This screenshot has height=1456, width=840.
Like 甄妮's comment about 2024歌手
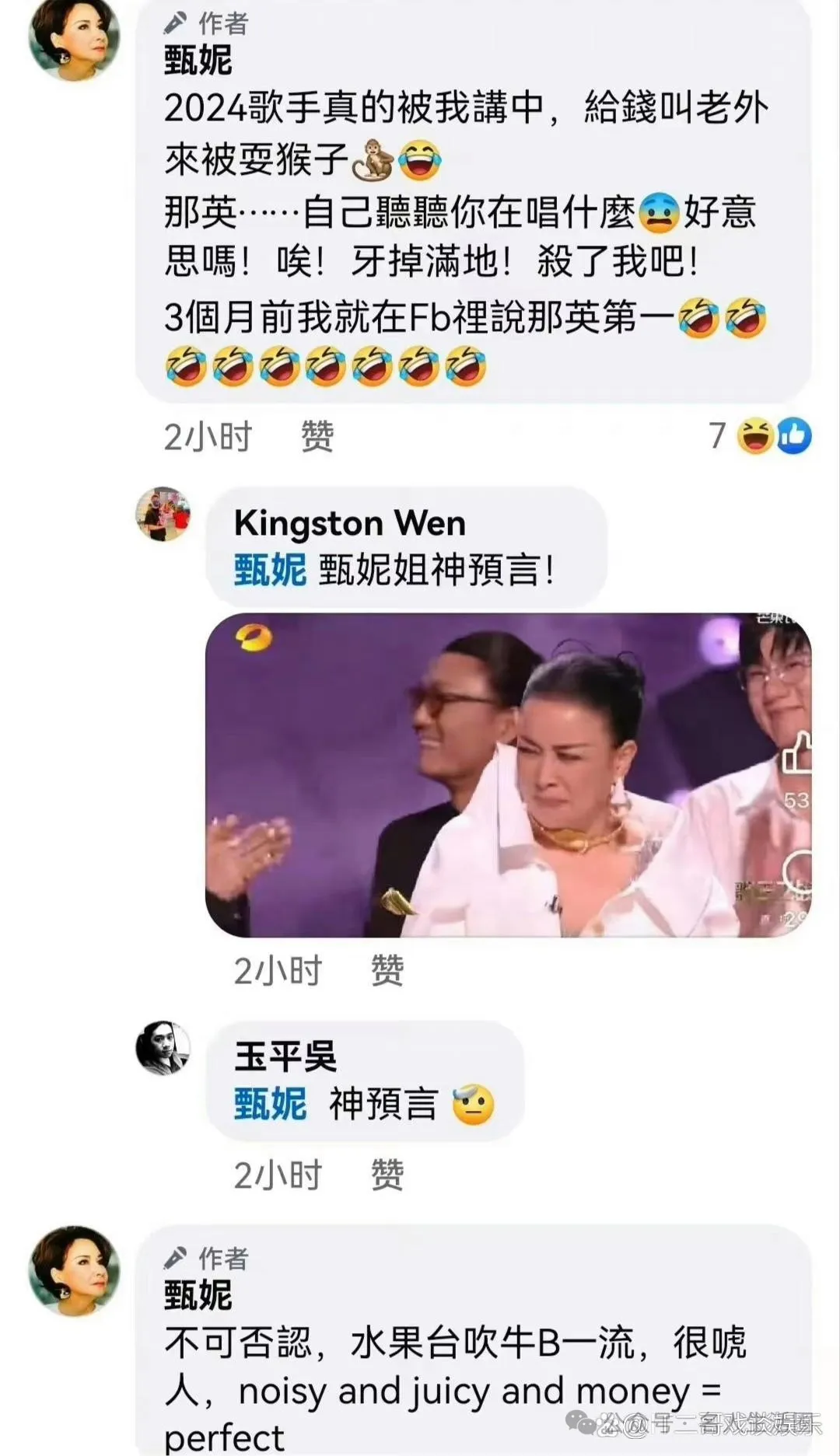pyautogui.click(x=317, y=437)
